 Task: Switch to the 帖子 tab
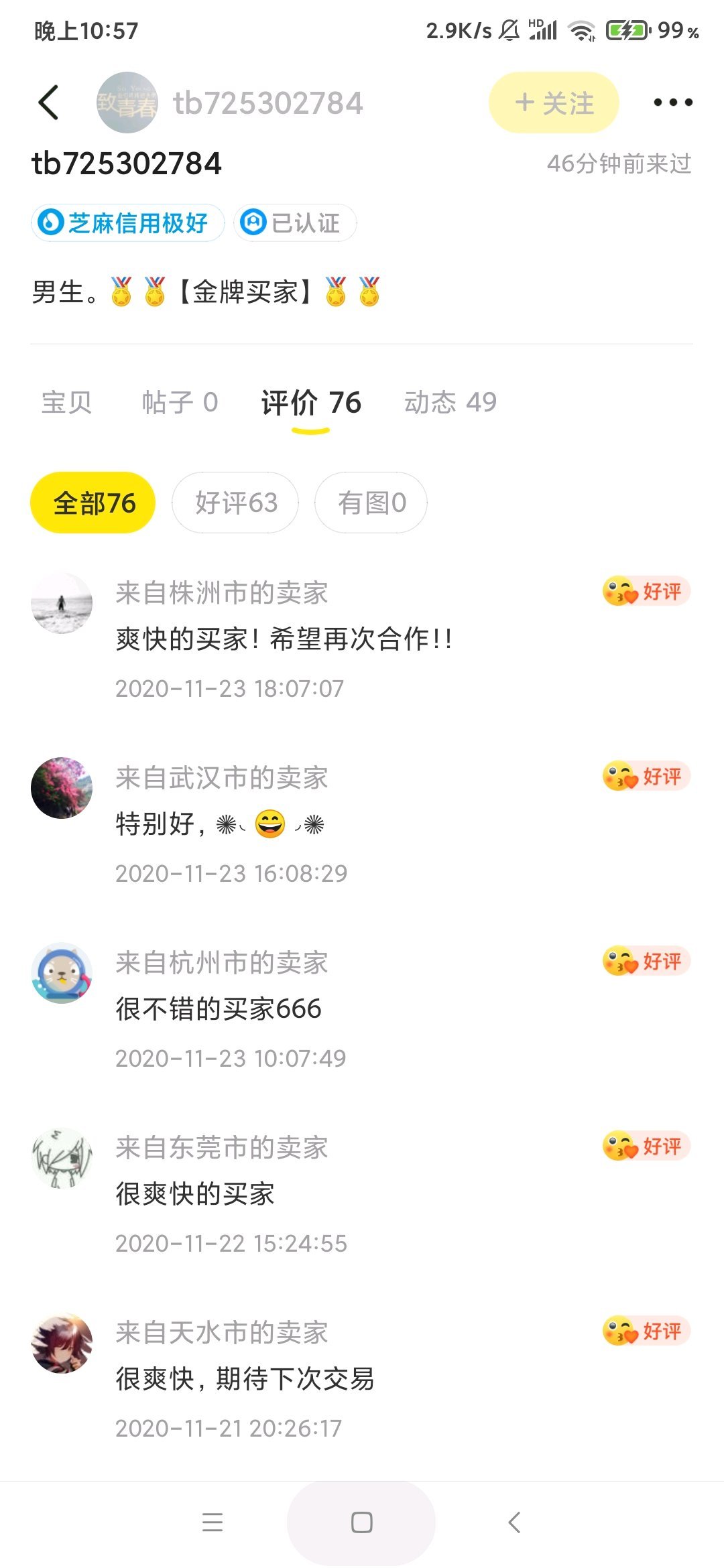click(x=180, y=403)
